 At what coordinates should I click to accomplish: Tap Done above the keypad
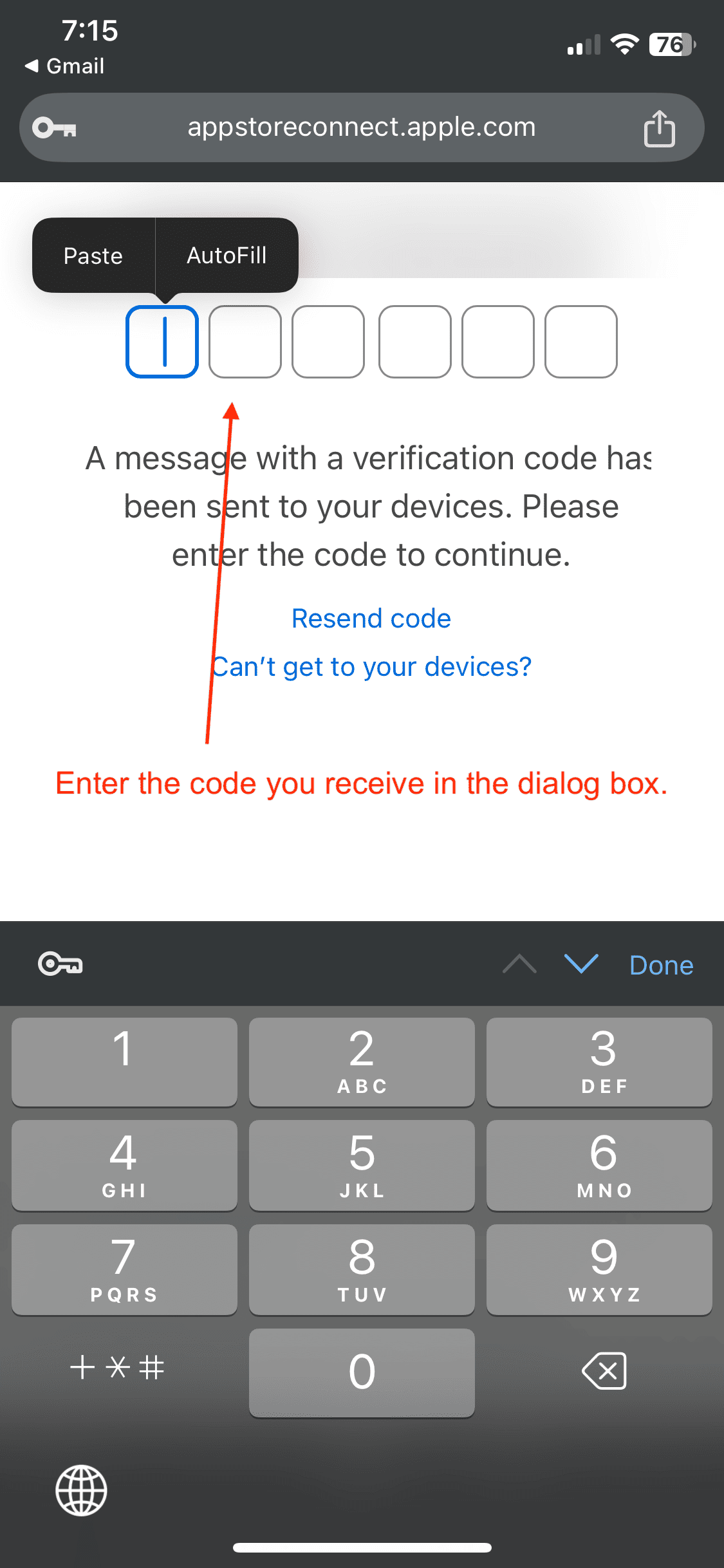point(661,965)
